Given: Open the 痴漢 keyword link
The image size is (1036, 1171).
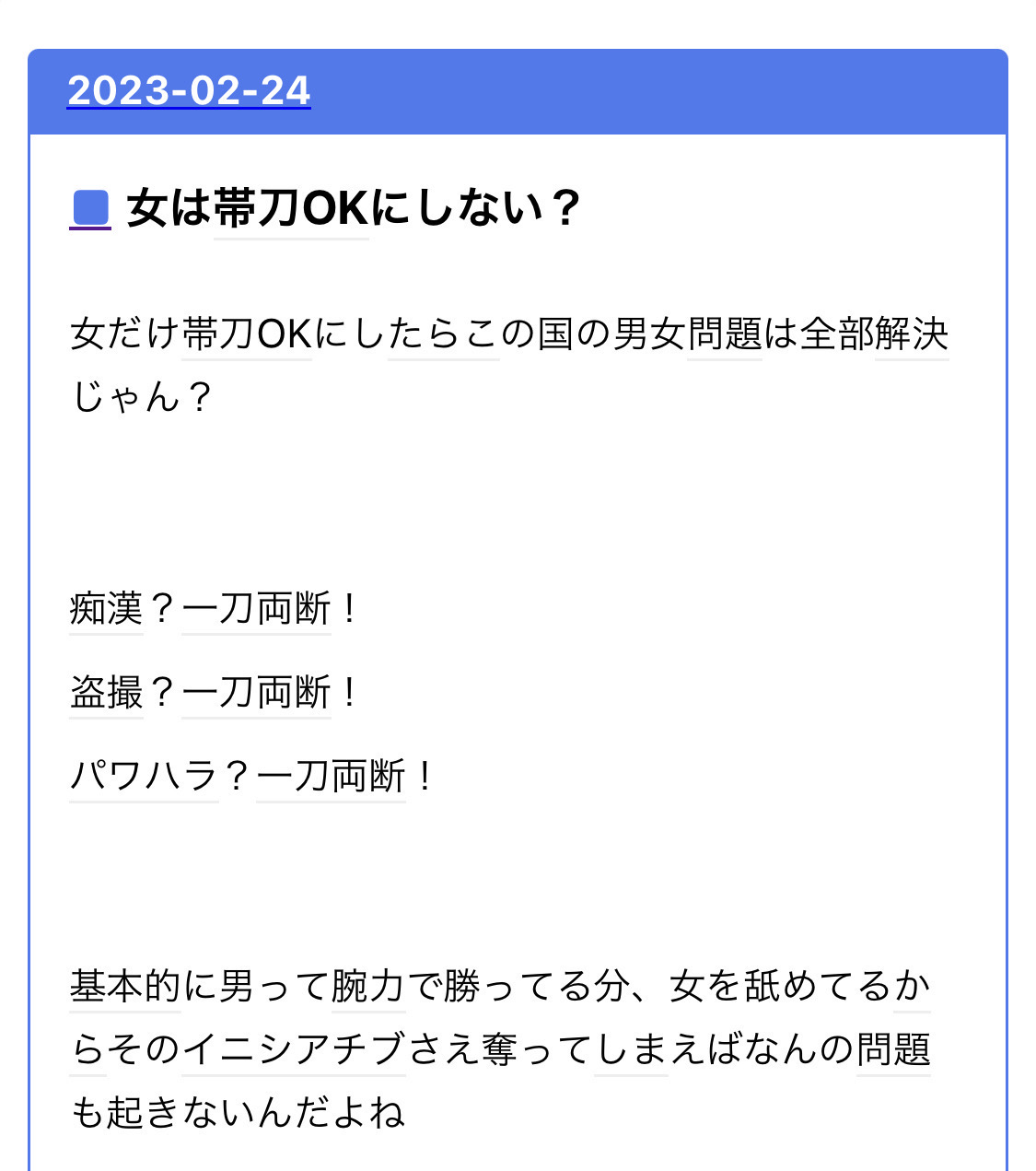Looking at the screenshot, I should (x=107, y=609).
